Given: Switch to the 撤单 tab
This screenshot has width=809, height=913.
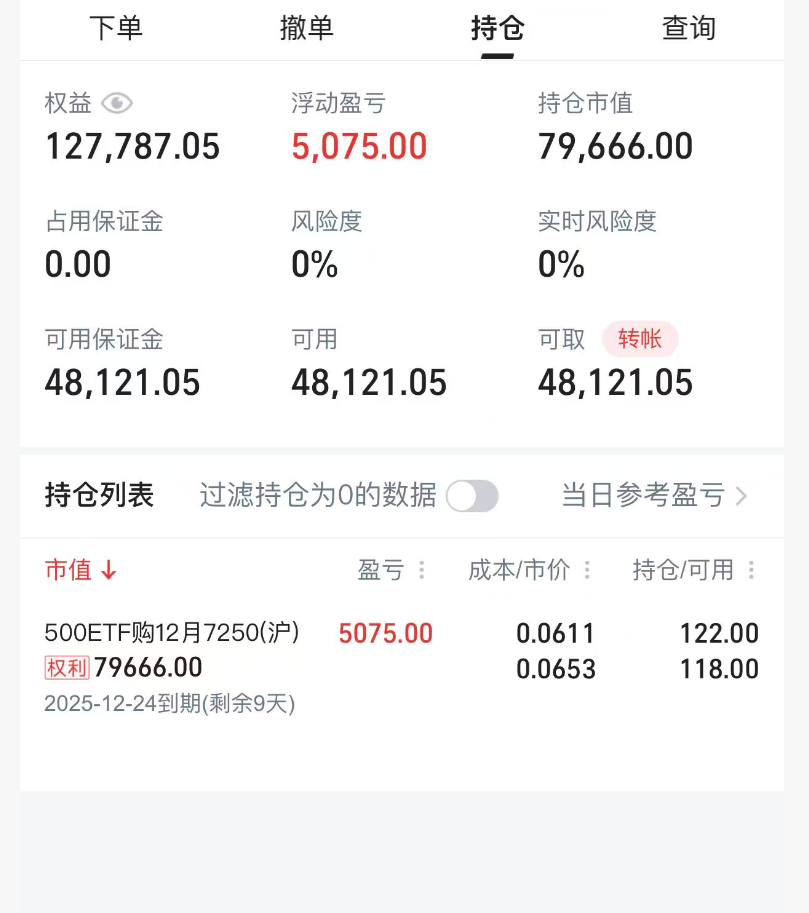Looking at the screenshot, I should [x=306, y=28].
